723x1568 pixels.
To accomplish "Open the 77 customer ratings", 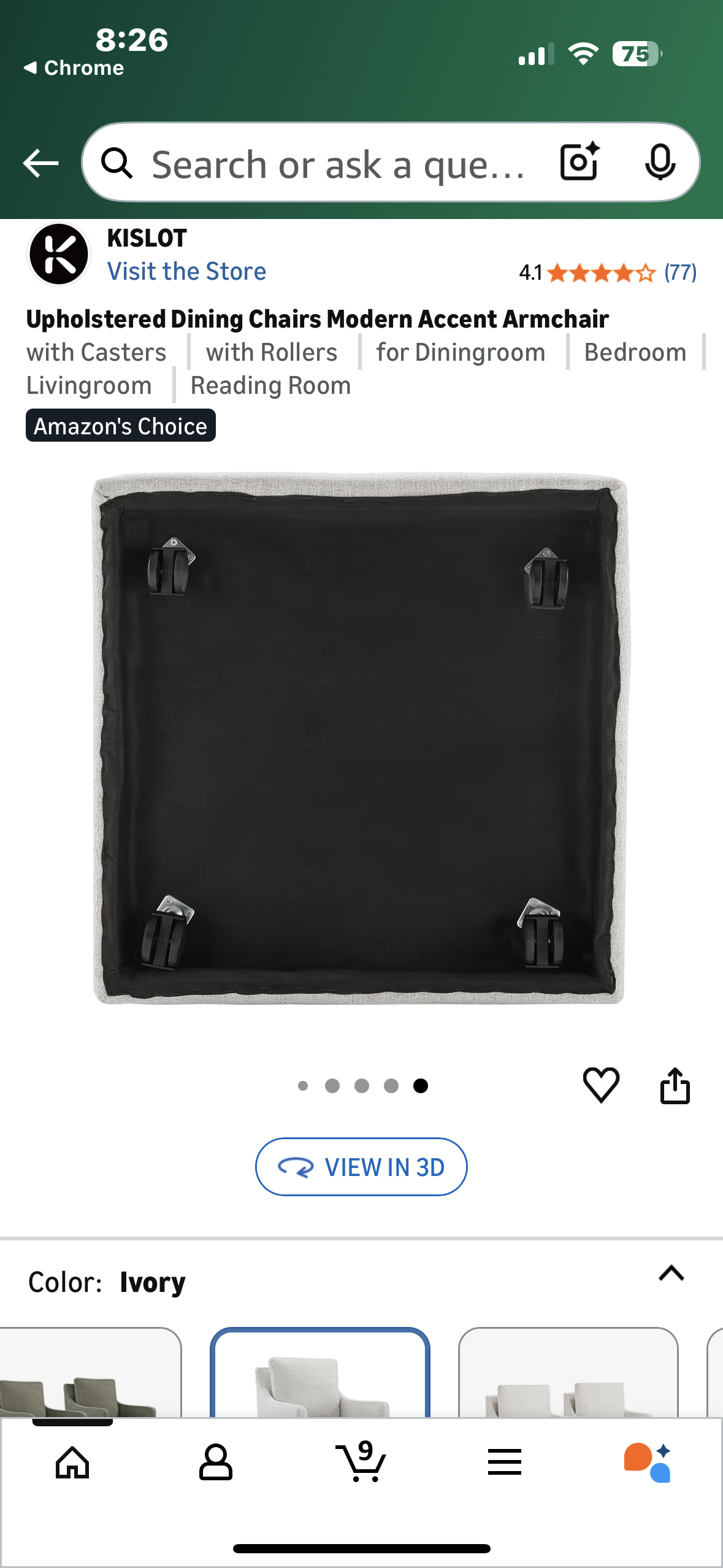I will coord(679,272).
